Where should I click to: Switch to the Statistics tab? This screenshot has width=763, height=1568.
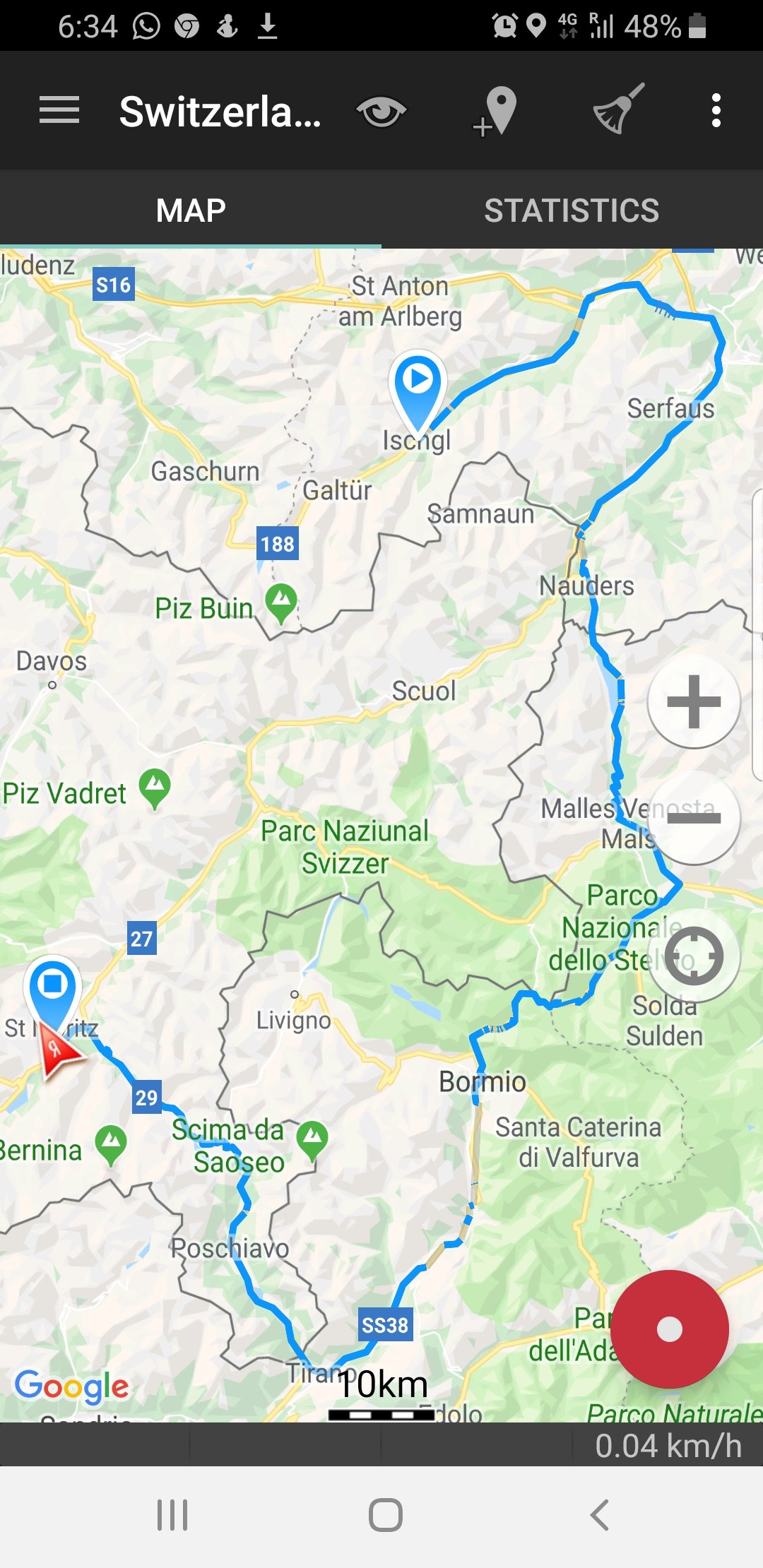coord(572,210)
